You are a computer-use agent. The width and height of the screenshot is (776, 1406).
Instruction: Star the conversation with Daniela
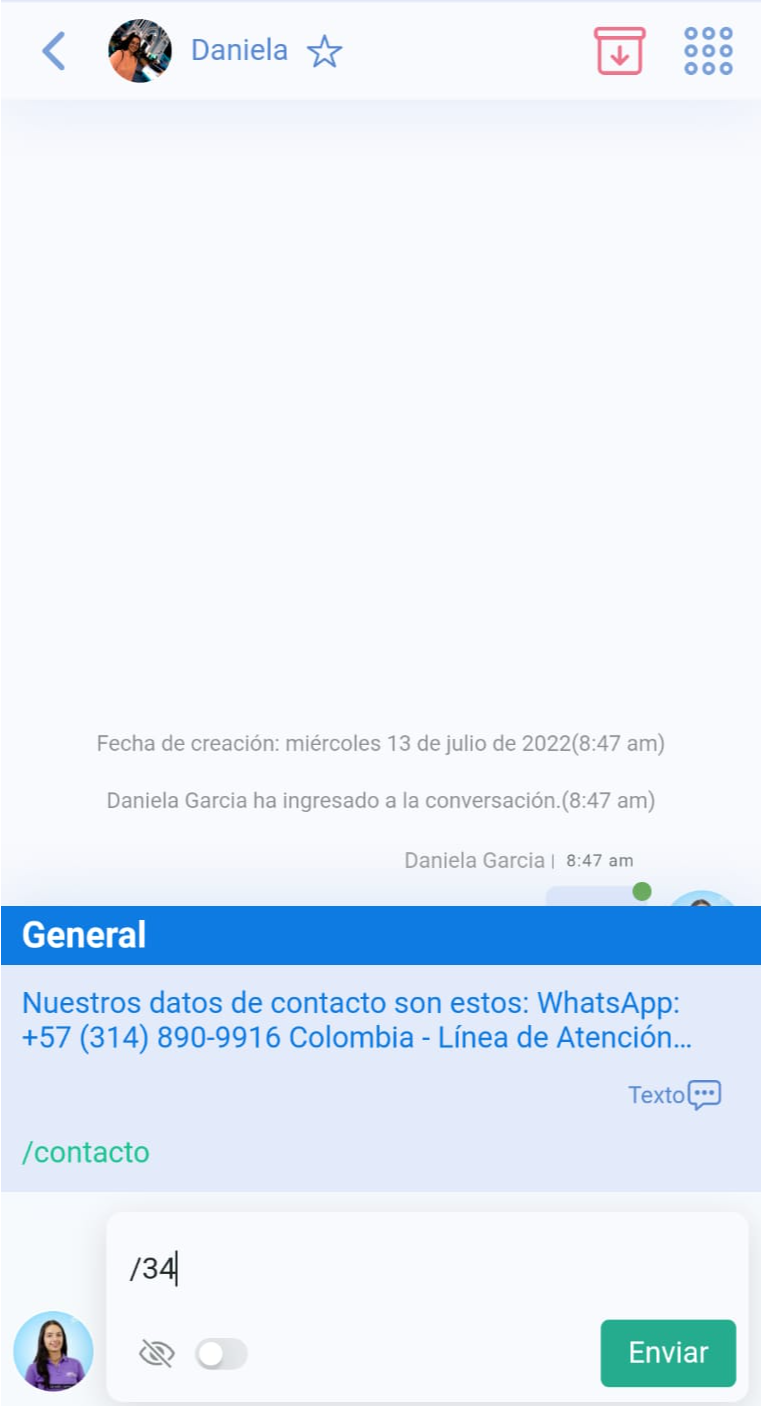point(324,51)
